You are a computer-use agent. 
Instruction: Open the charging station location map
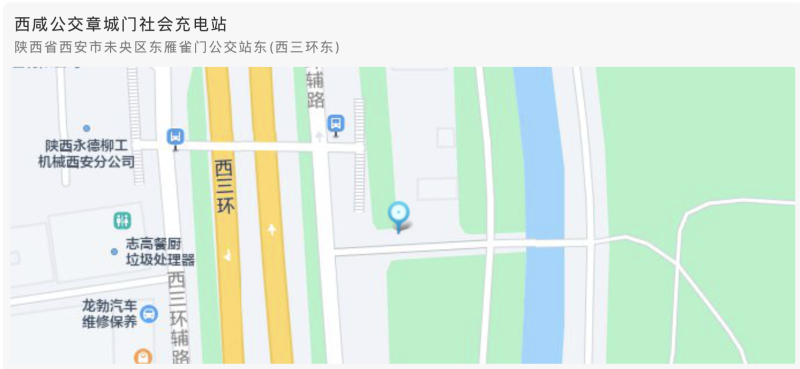tap(403, 215)
